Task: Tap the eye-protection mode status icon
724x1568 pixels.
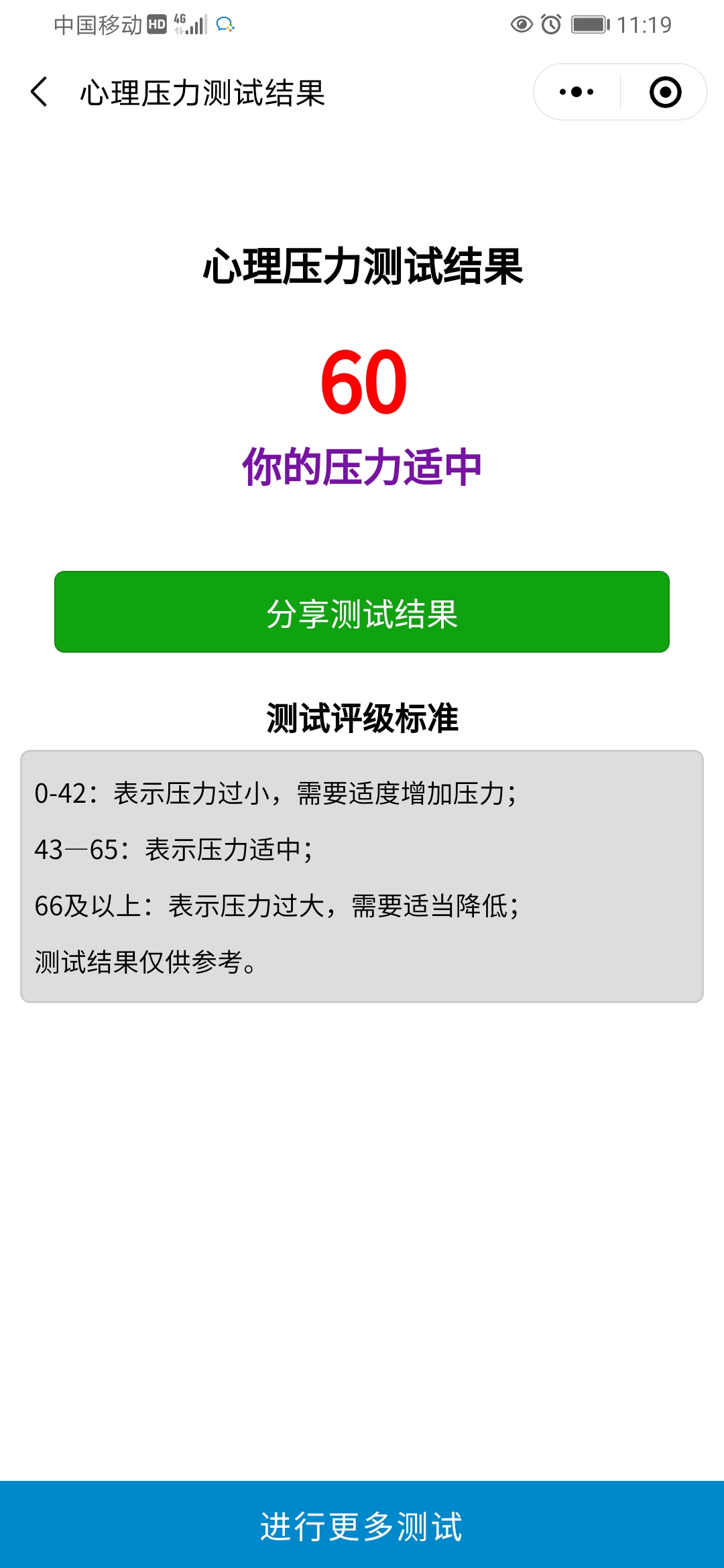Action: 522,25
